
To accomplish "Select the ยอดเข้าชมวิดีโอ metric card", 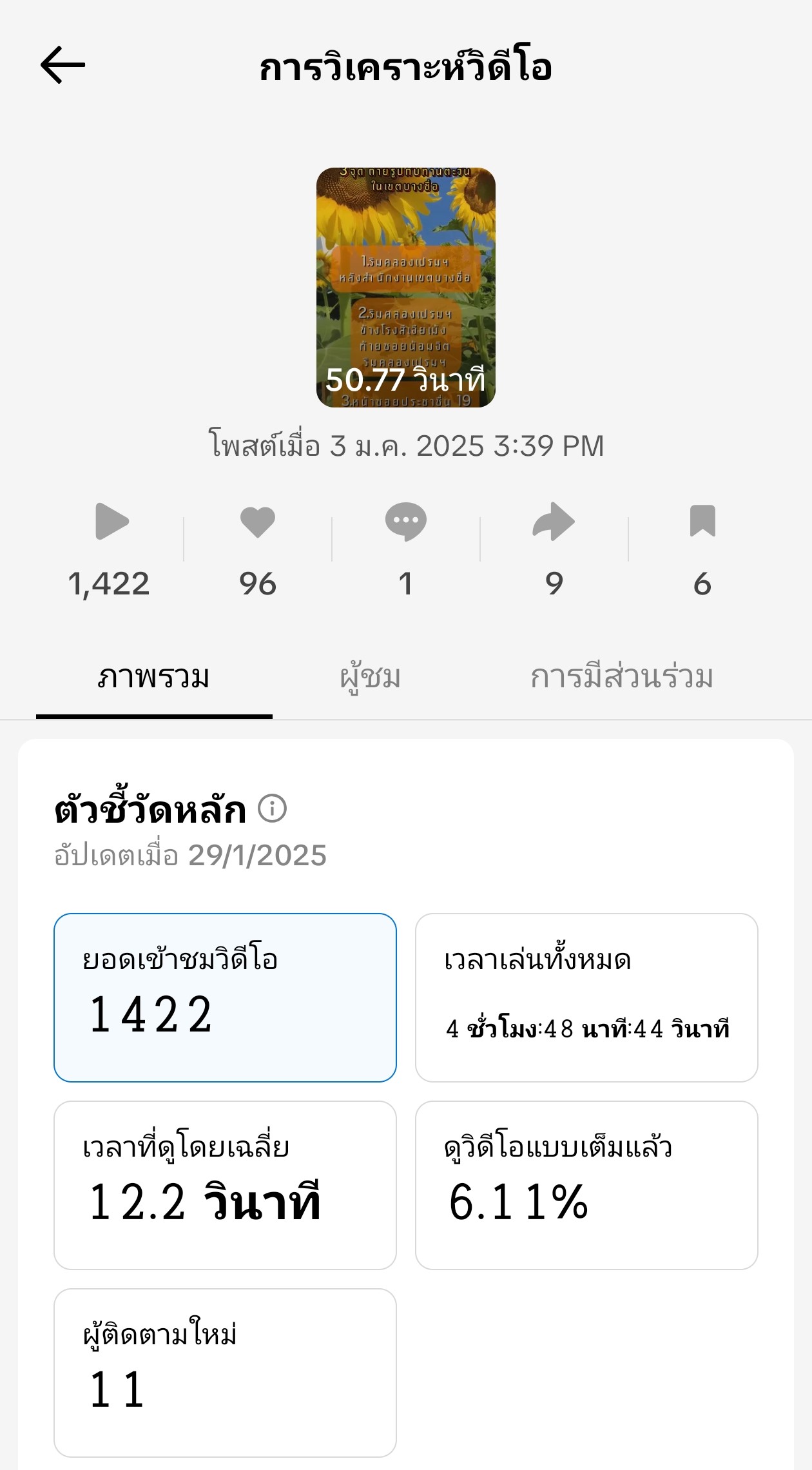I will coord(225,997).
